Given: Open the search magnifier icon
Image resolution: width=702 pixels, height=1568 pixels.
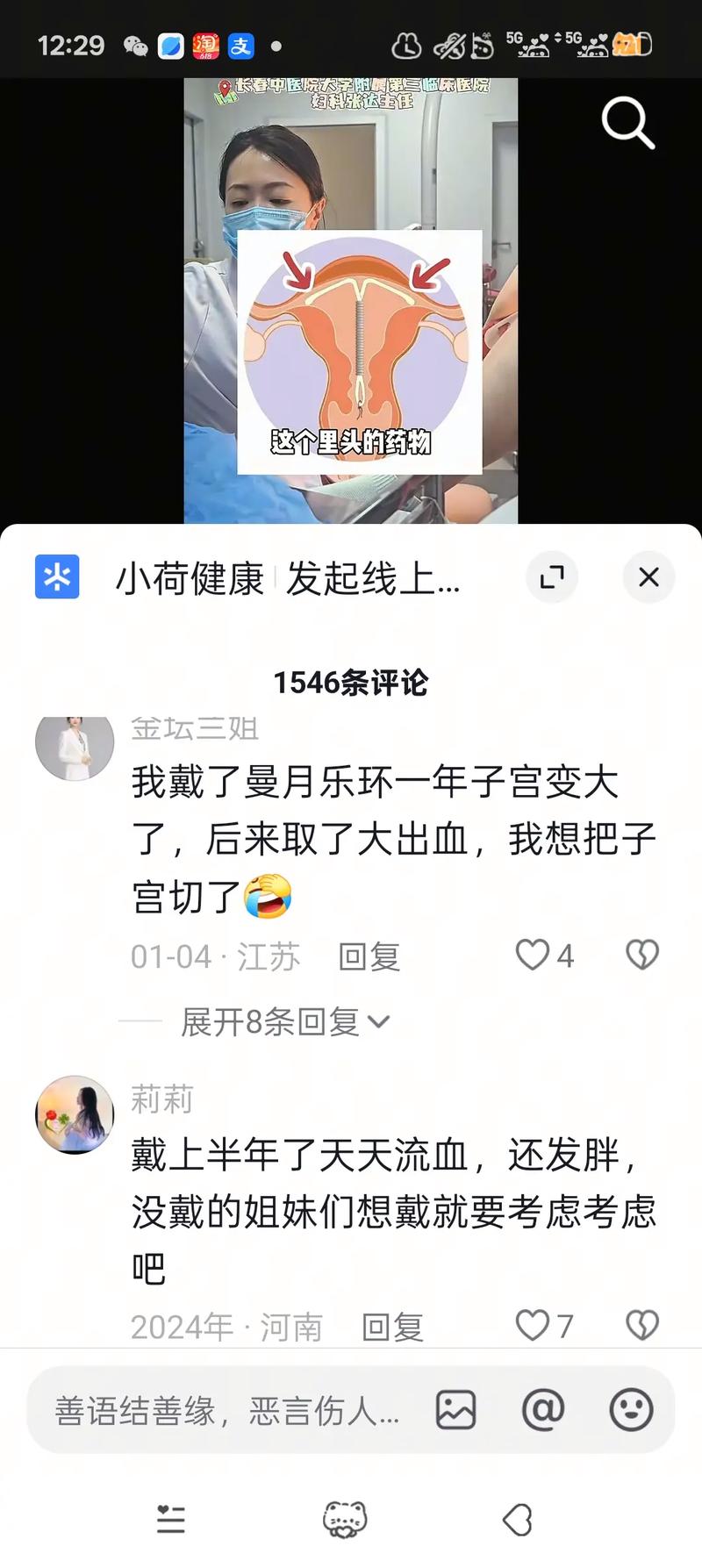Looking at the screenshot, I should [x=628, y=123].
